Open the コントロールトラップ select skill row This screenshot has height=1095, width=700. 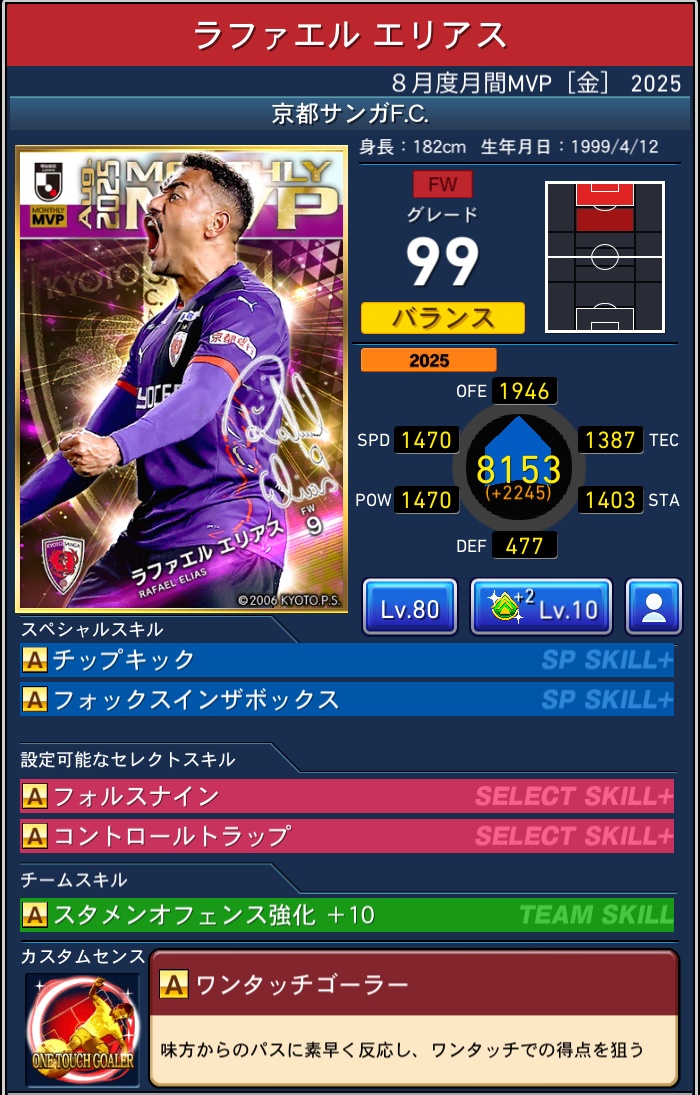[x=346, y=835]
